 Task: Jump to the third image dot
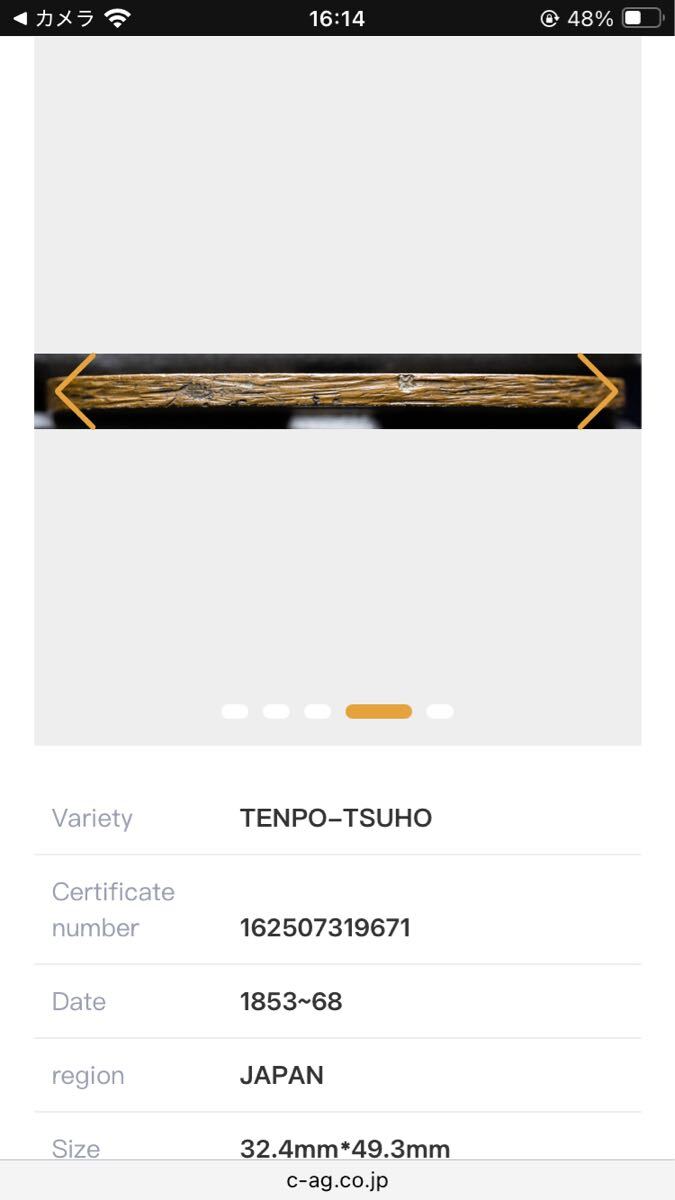pos(317,711)
